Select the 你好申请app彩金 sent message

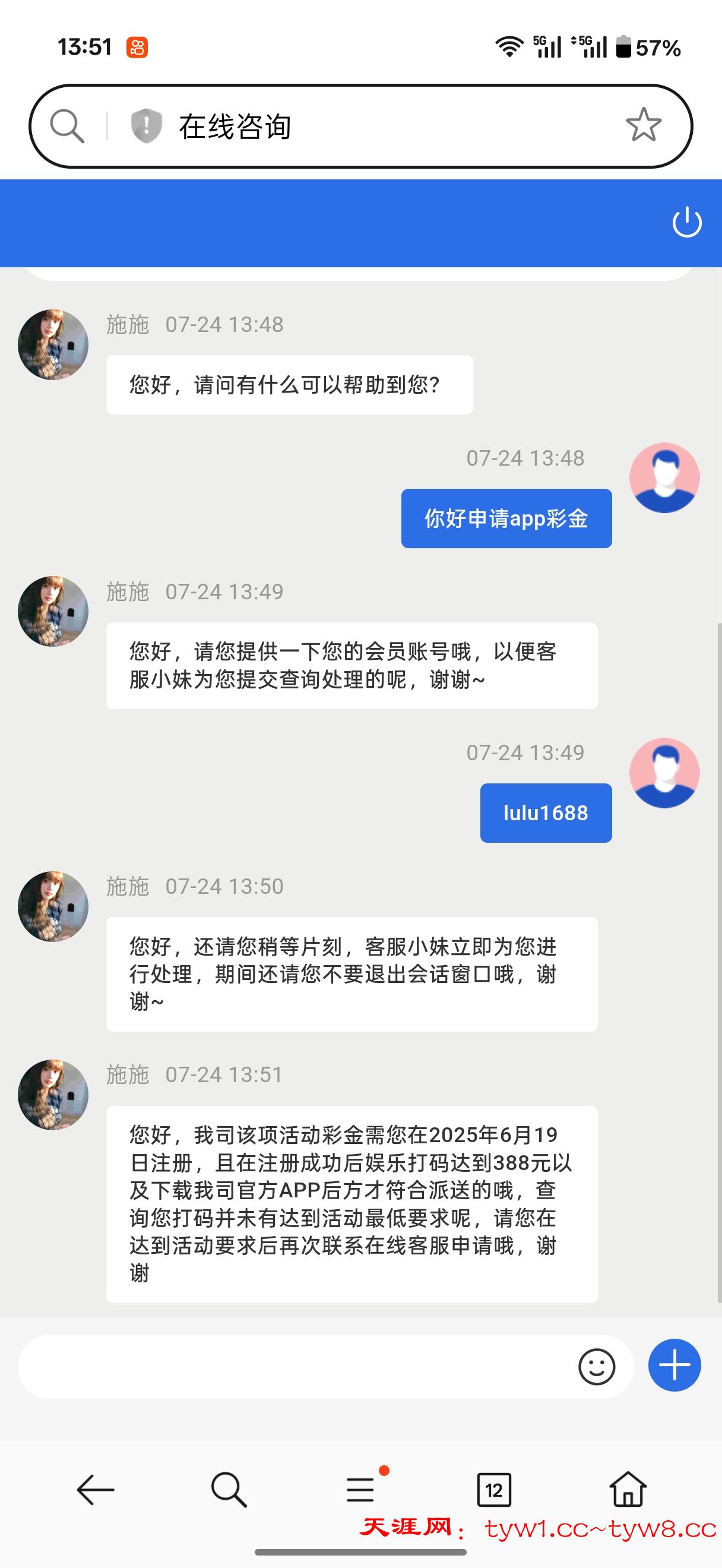coord(506,520)
